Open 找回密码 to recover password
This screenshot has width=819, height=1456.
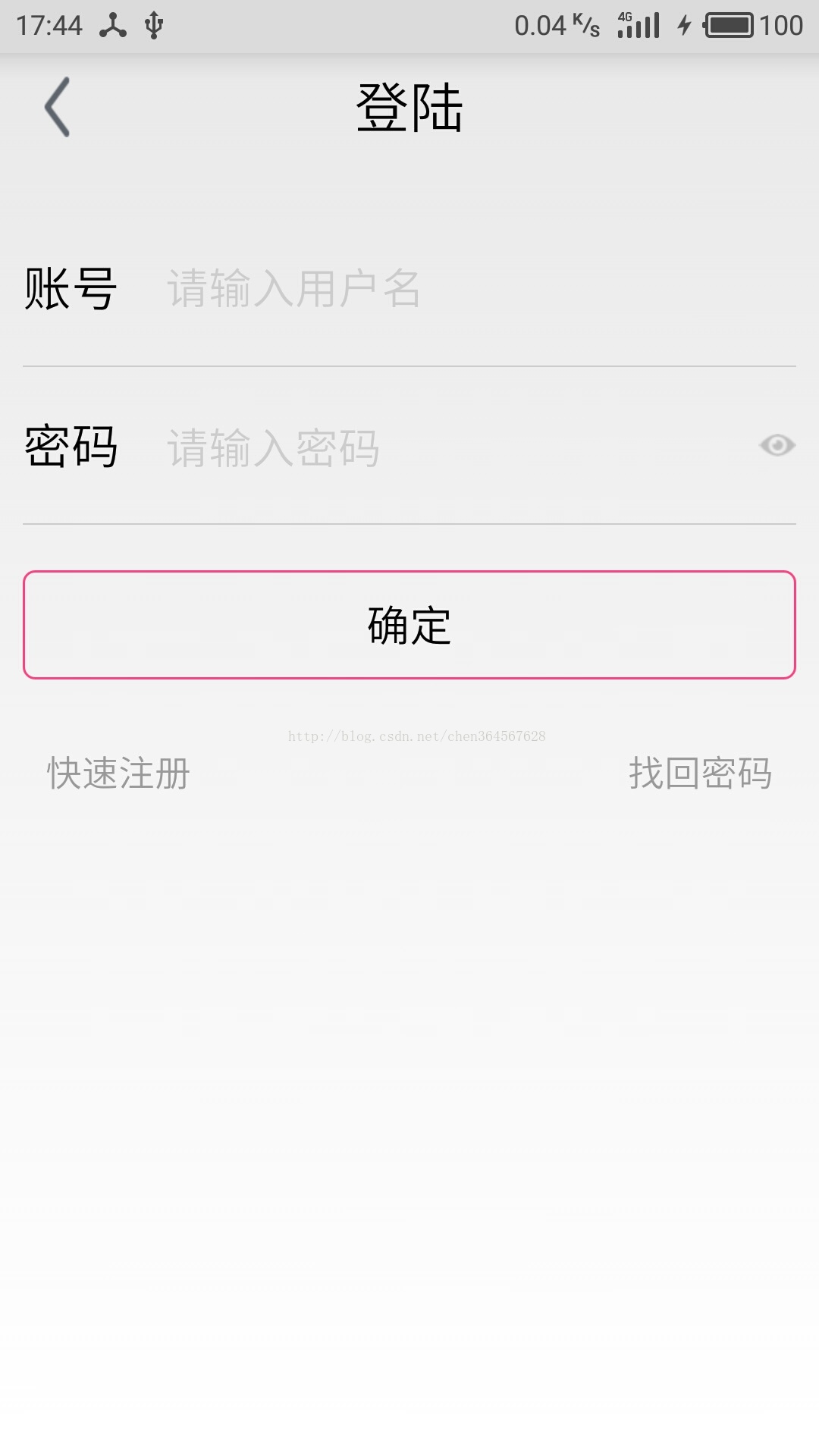[701, 773]
